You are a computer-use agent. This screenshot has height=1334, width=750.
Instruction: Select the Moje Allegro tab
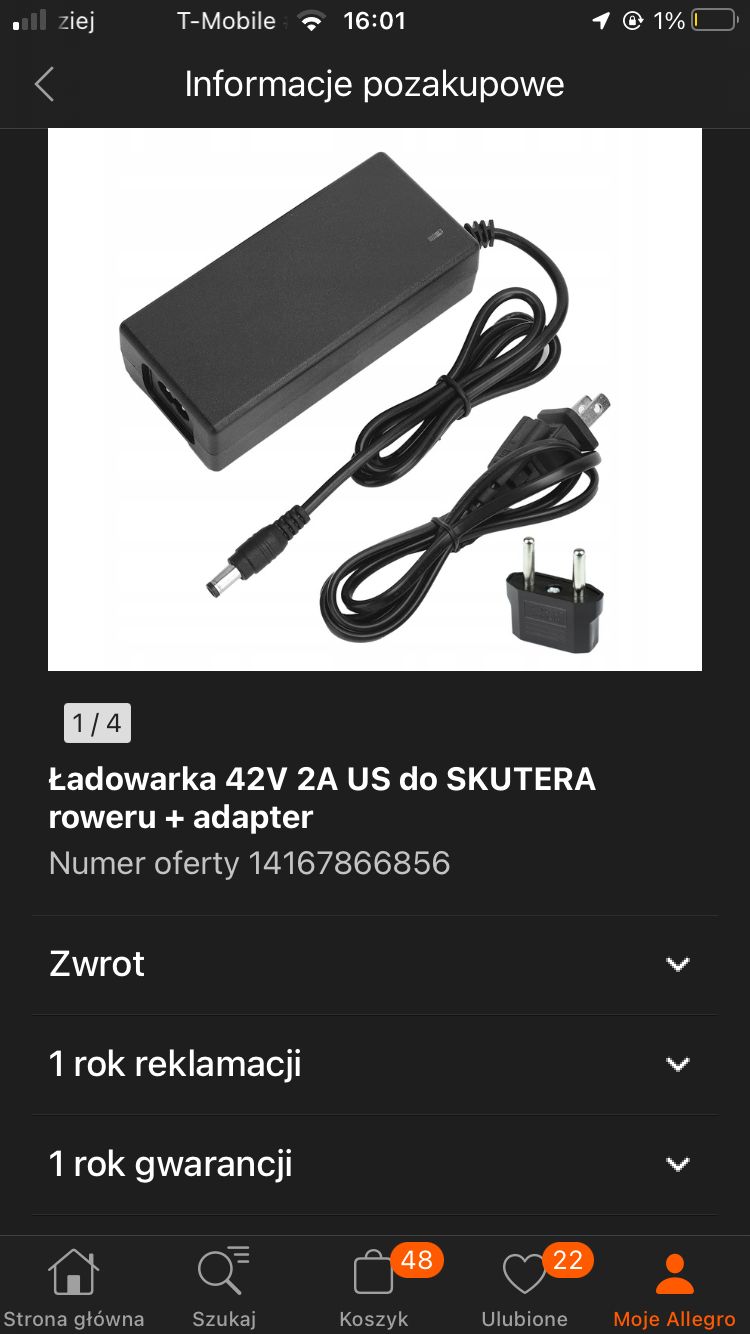pos(674,1286)
